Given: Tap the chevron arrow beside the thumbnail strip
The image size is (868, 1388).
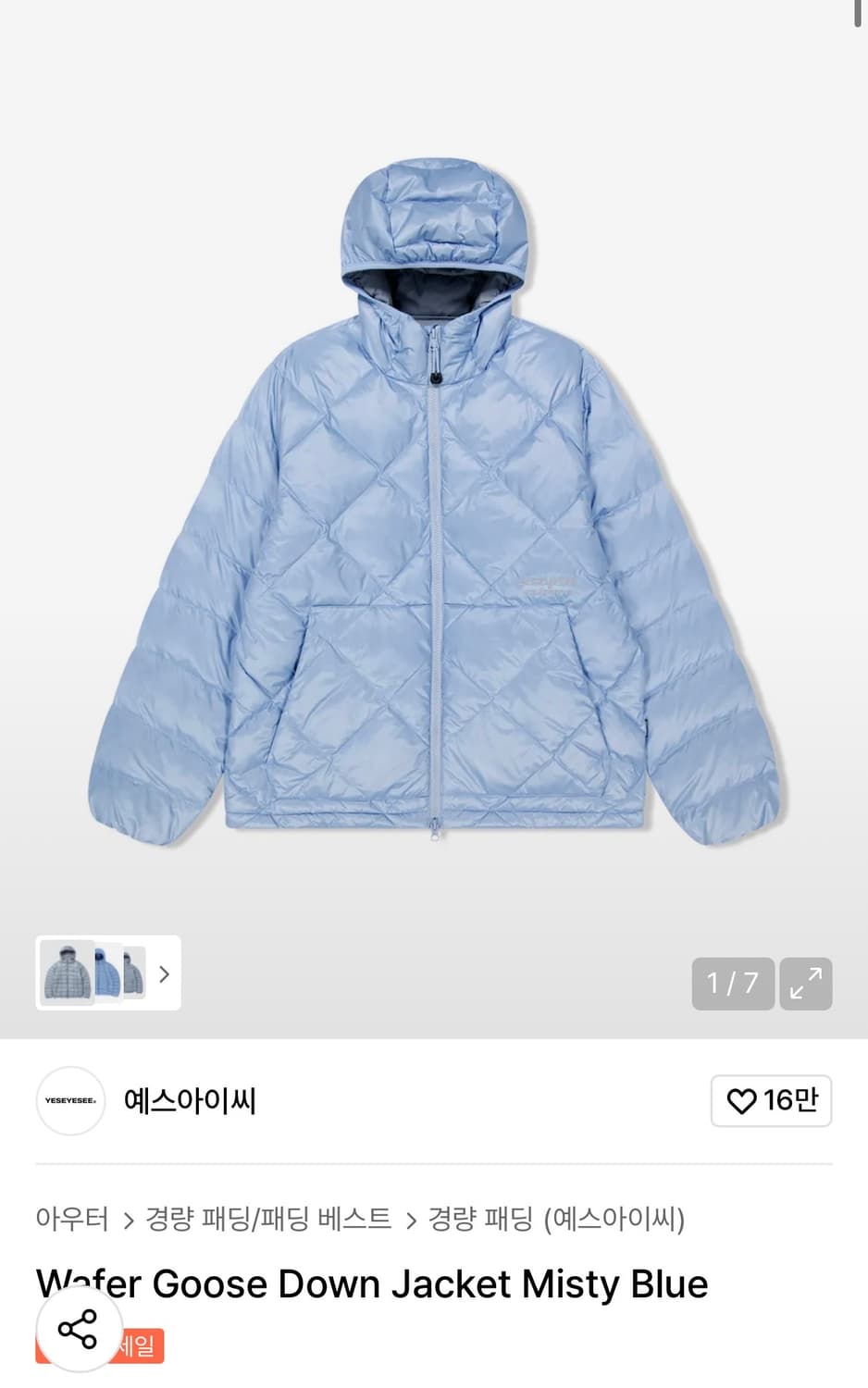Looking at the screenshot, I should tap(164, 973).
